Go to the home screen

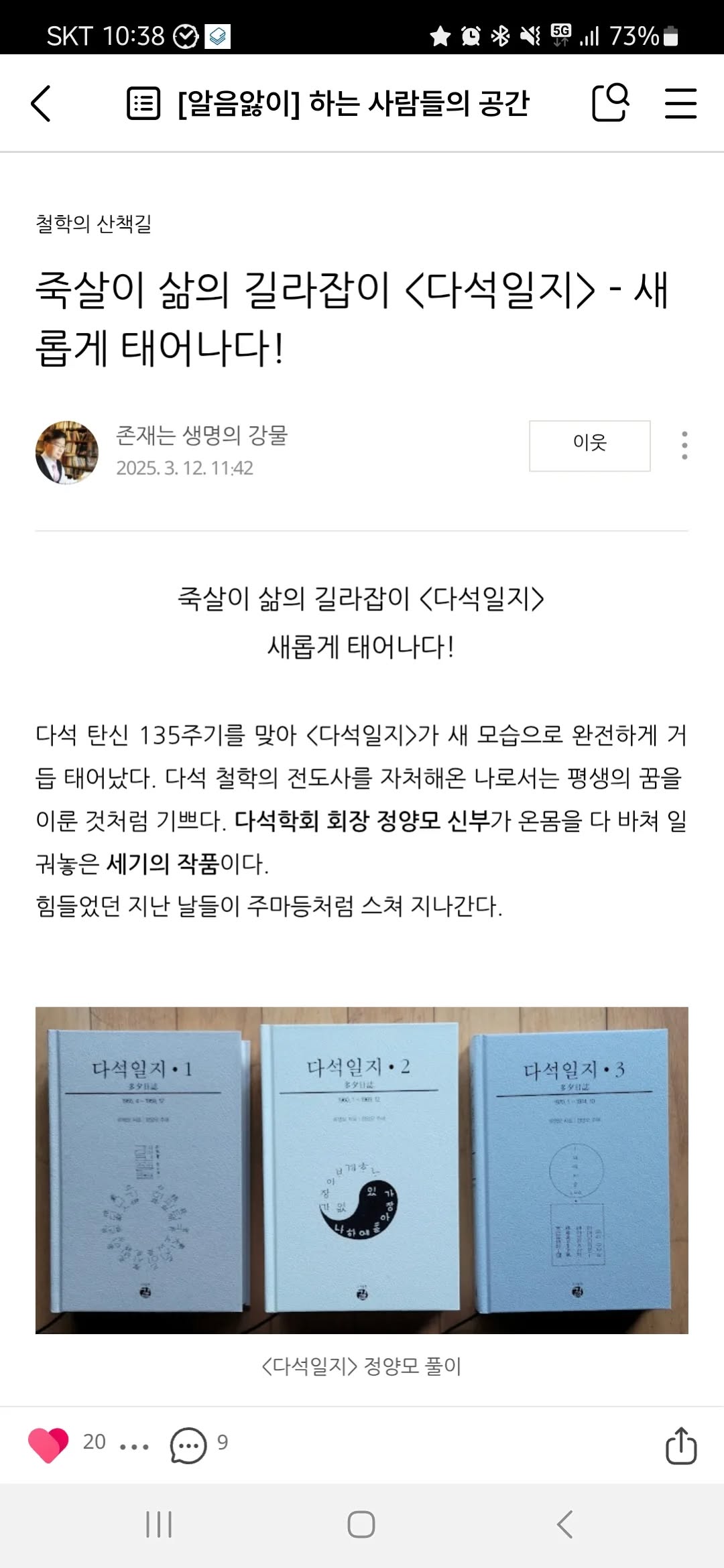tap(361, 1524)
